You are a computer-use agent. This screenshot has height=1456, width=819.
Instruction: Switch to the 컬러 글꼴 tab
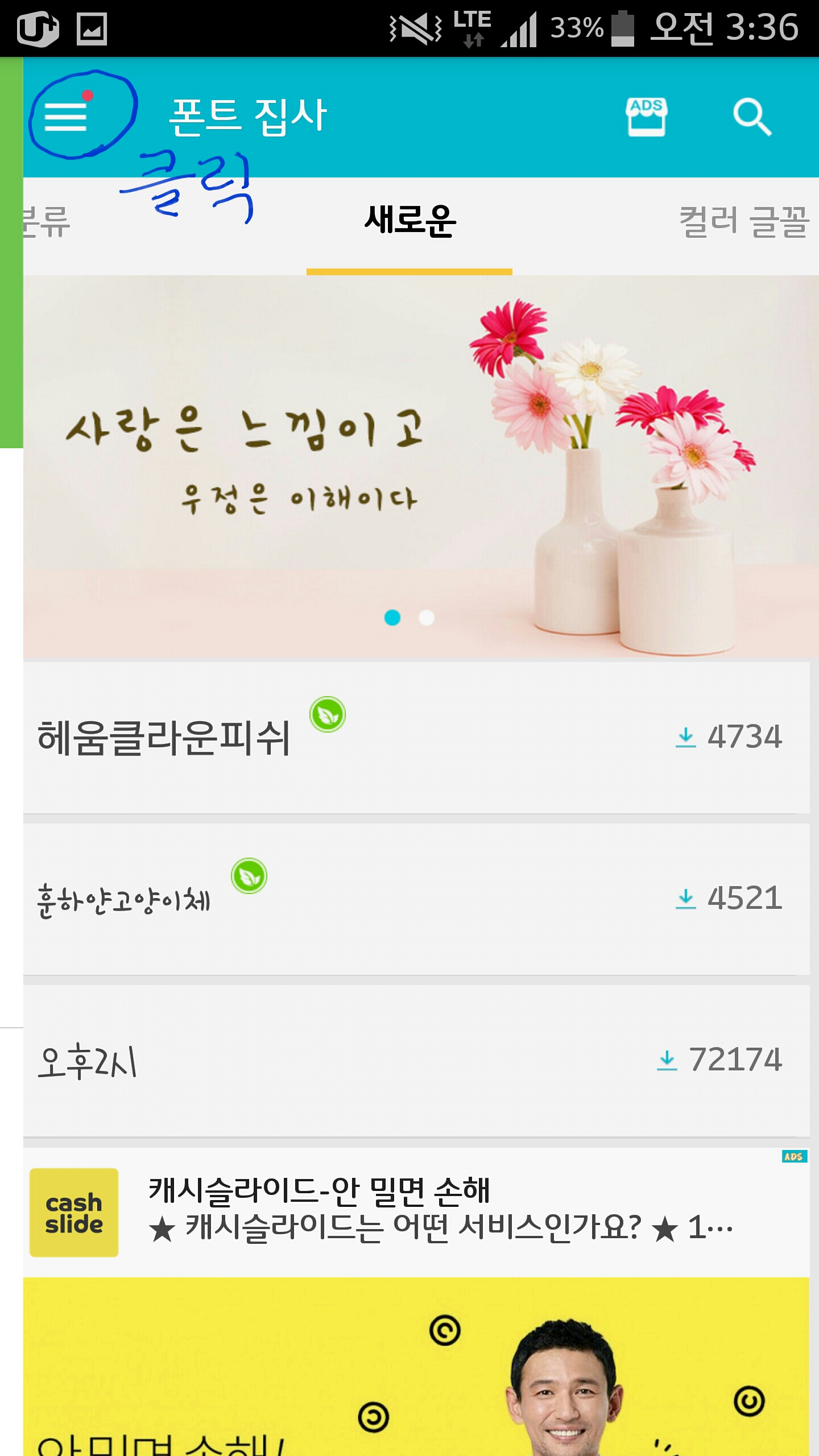click(744, 222)
